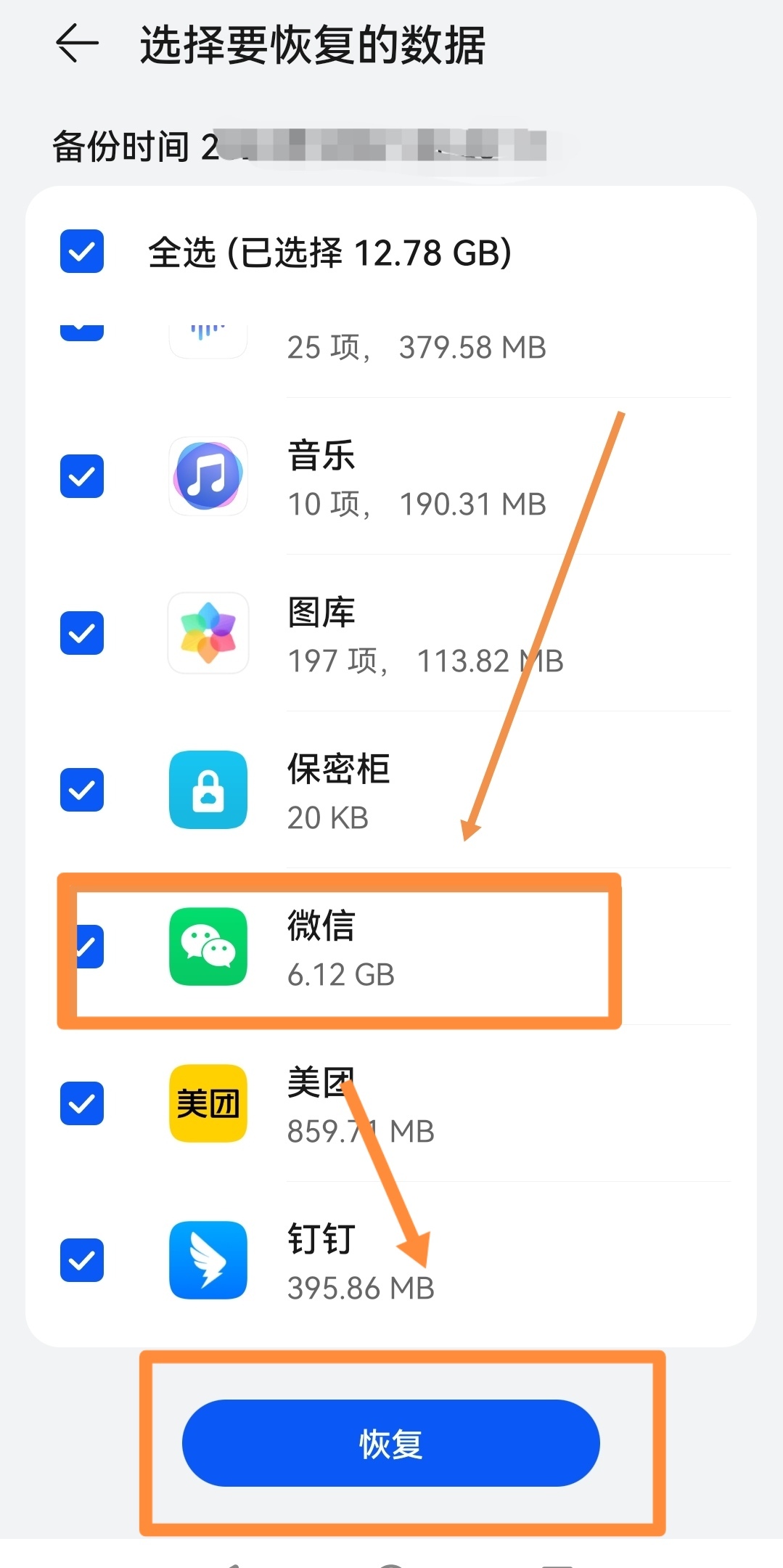Viewport: 783px width, 1568px height.
Task: Go back from the restore data screen
Action: pos(77,44)
